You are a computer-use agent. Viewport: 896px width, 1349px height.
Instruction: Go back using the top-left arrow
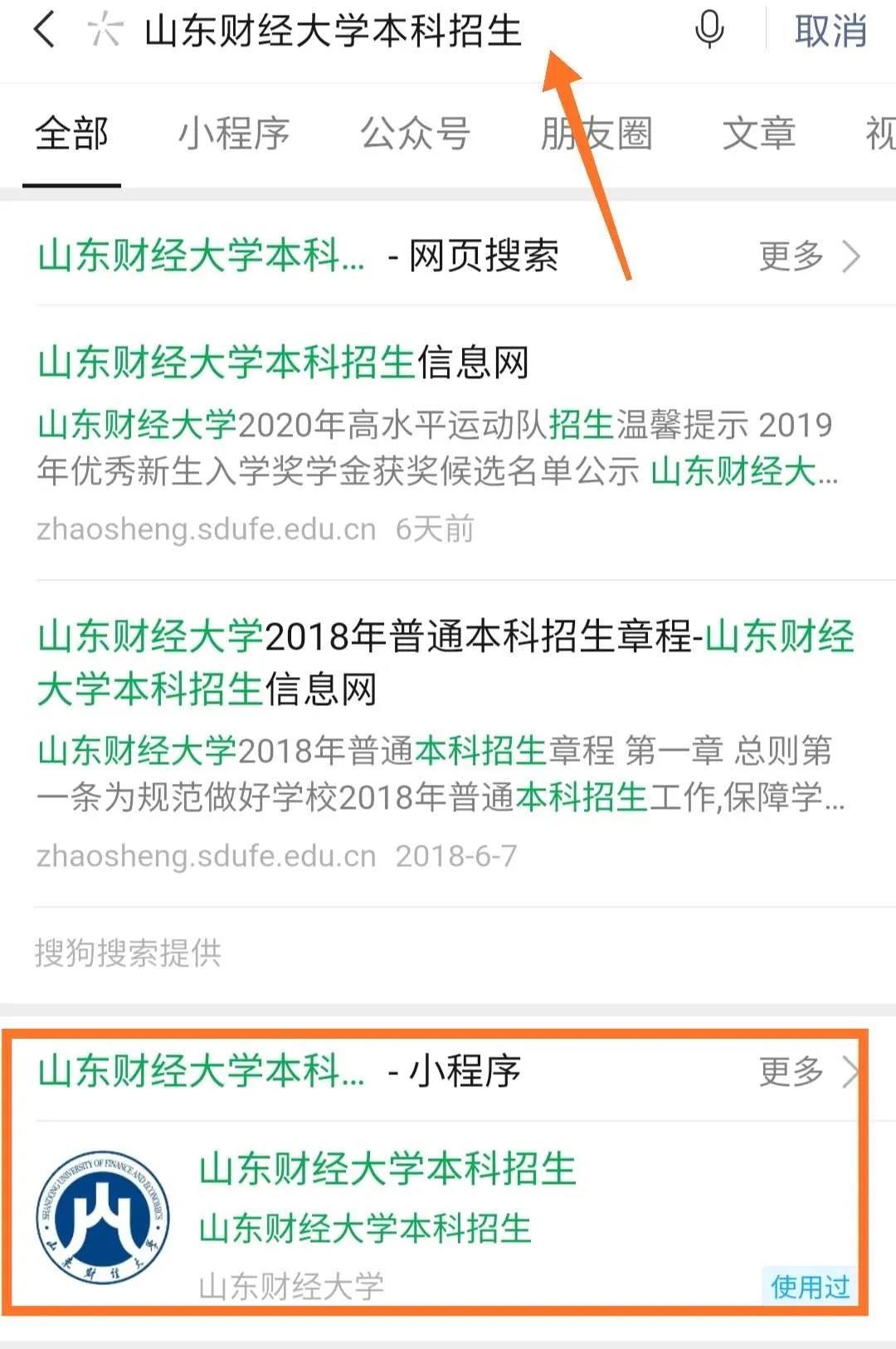click(x=45, y=32)
